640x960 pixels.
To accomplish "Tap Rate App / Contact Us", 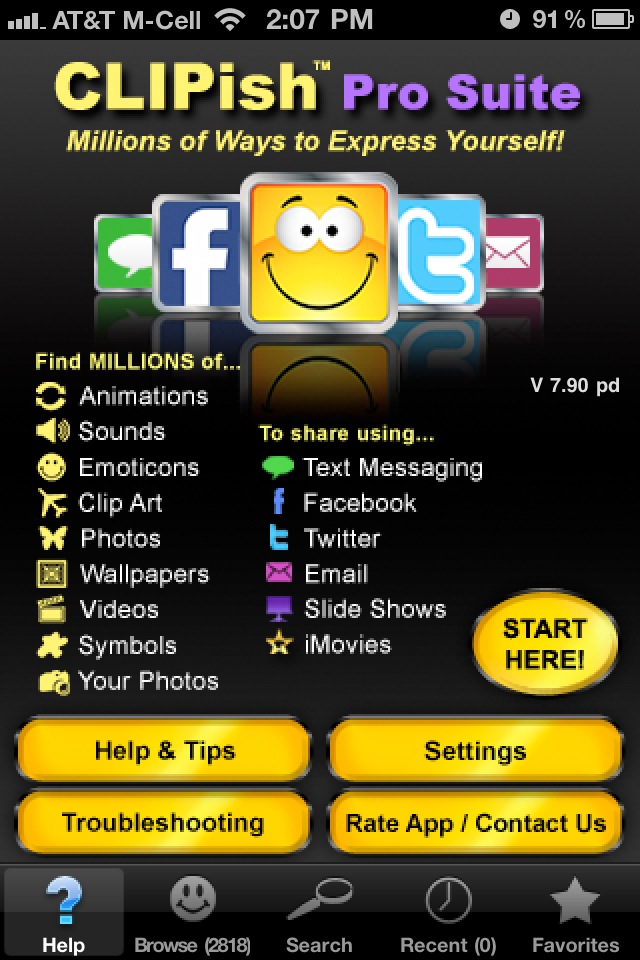I will [x=475, y=823].
